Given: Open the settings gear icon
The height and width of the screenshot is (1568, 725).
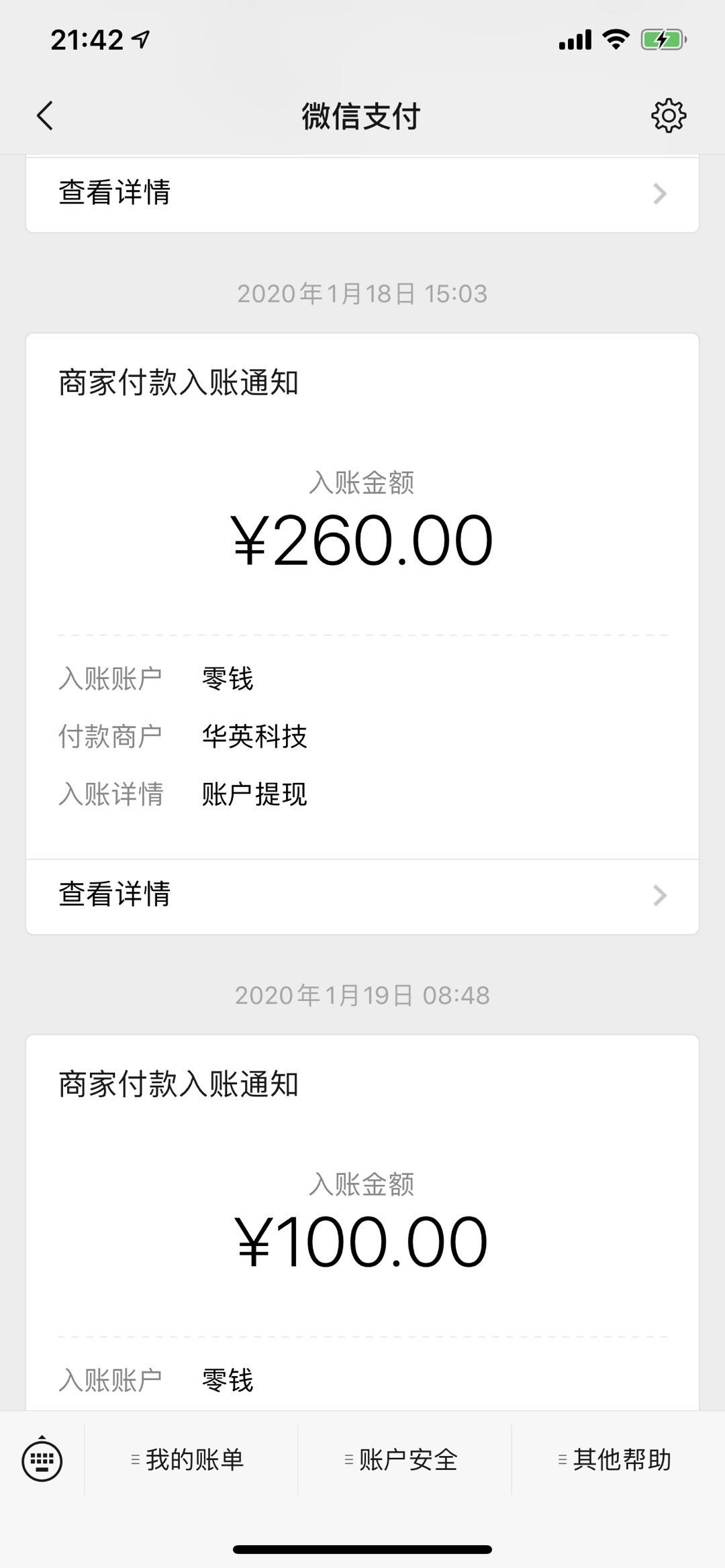Looking at the screenshot, I should pos(669,116).
